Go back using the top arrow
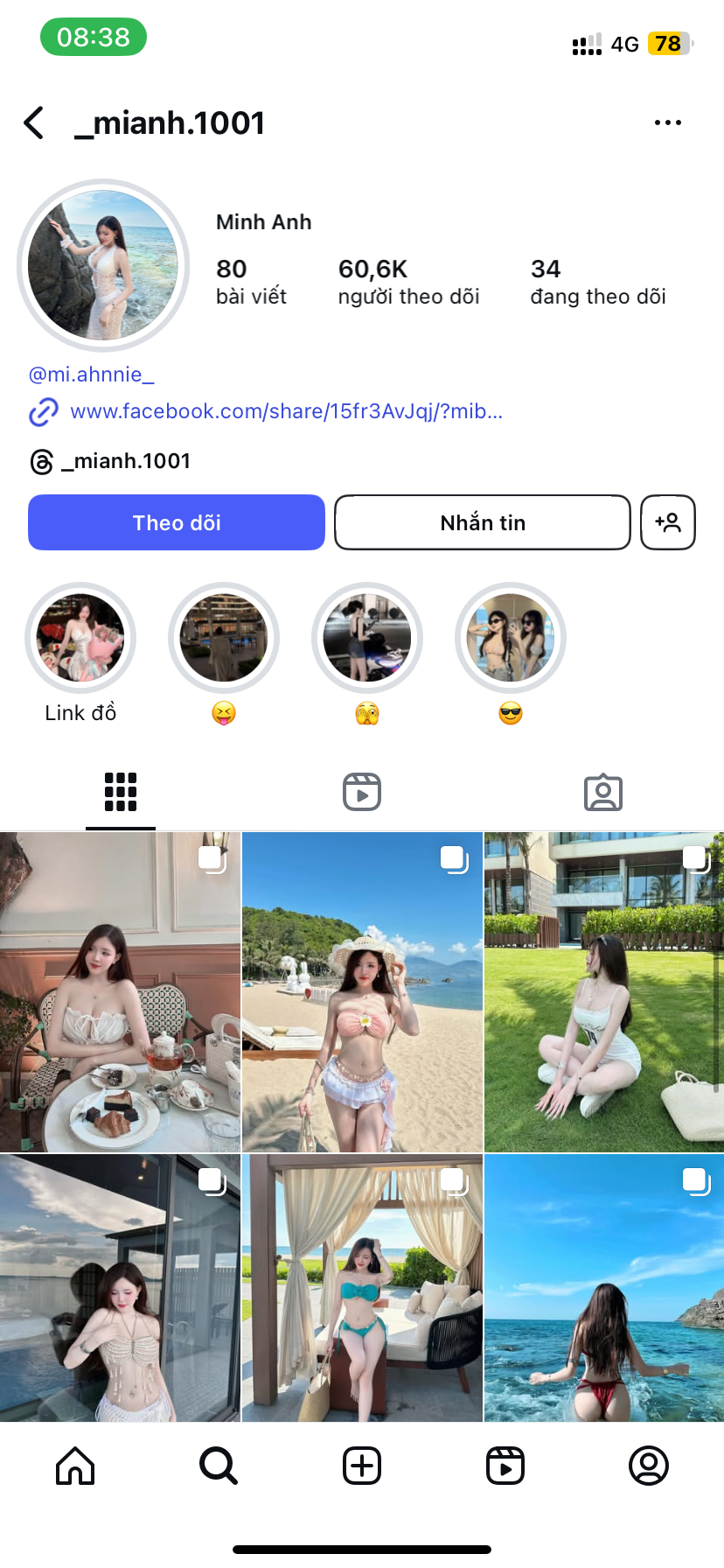 click(34, 123)
